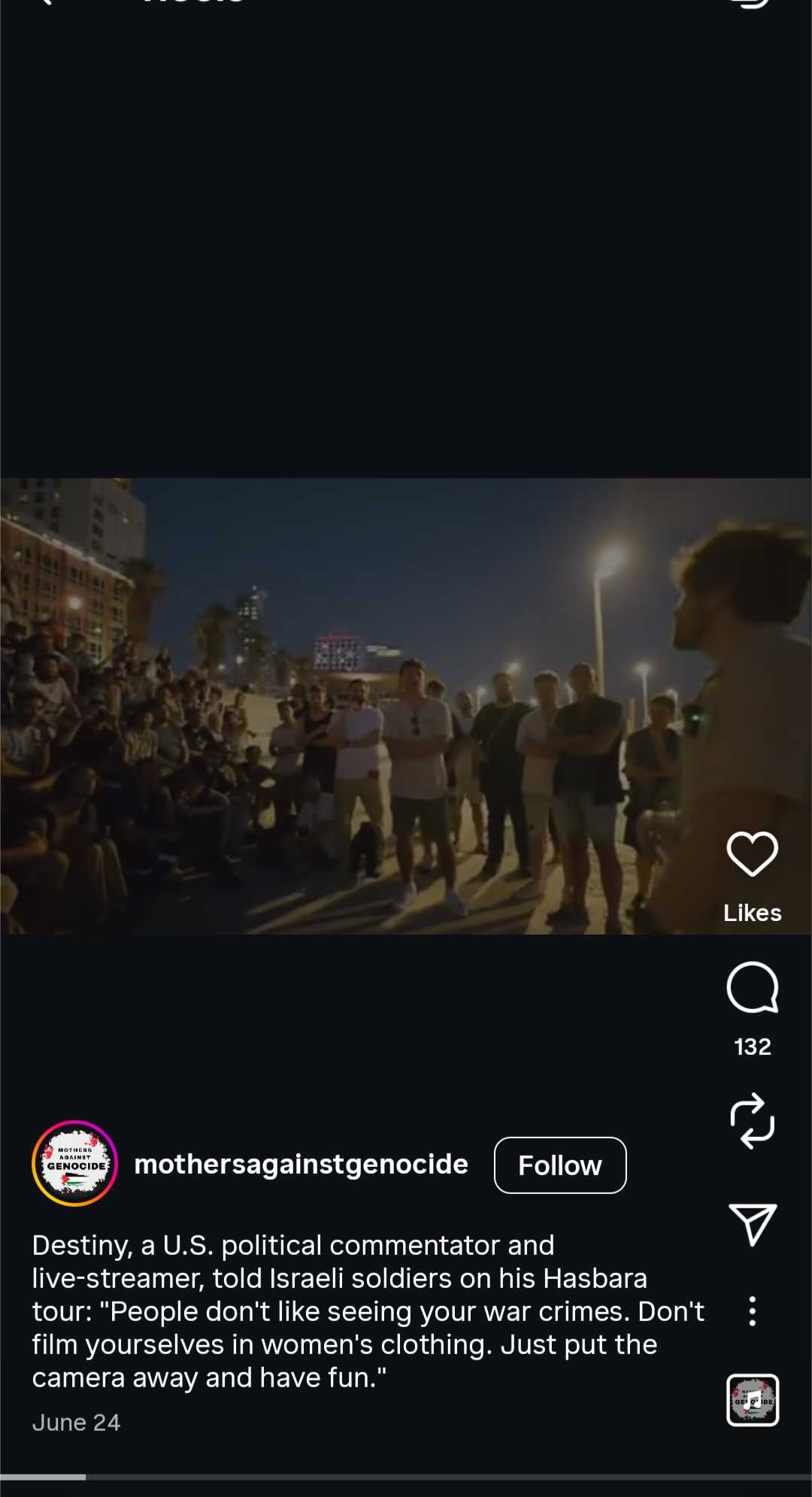The image size is (812, 1497).
Task: Open the reel's audio track thumbnail
Action: tap(752, 1400)
